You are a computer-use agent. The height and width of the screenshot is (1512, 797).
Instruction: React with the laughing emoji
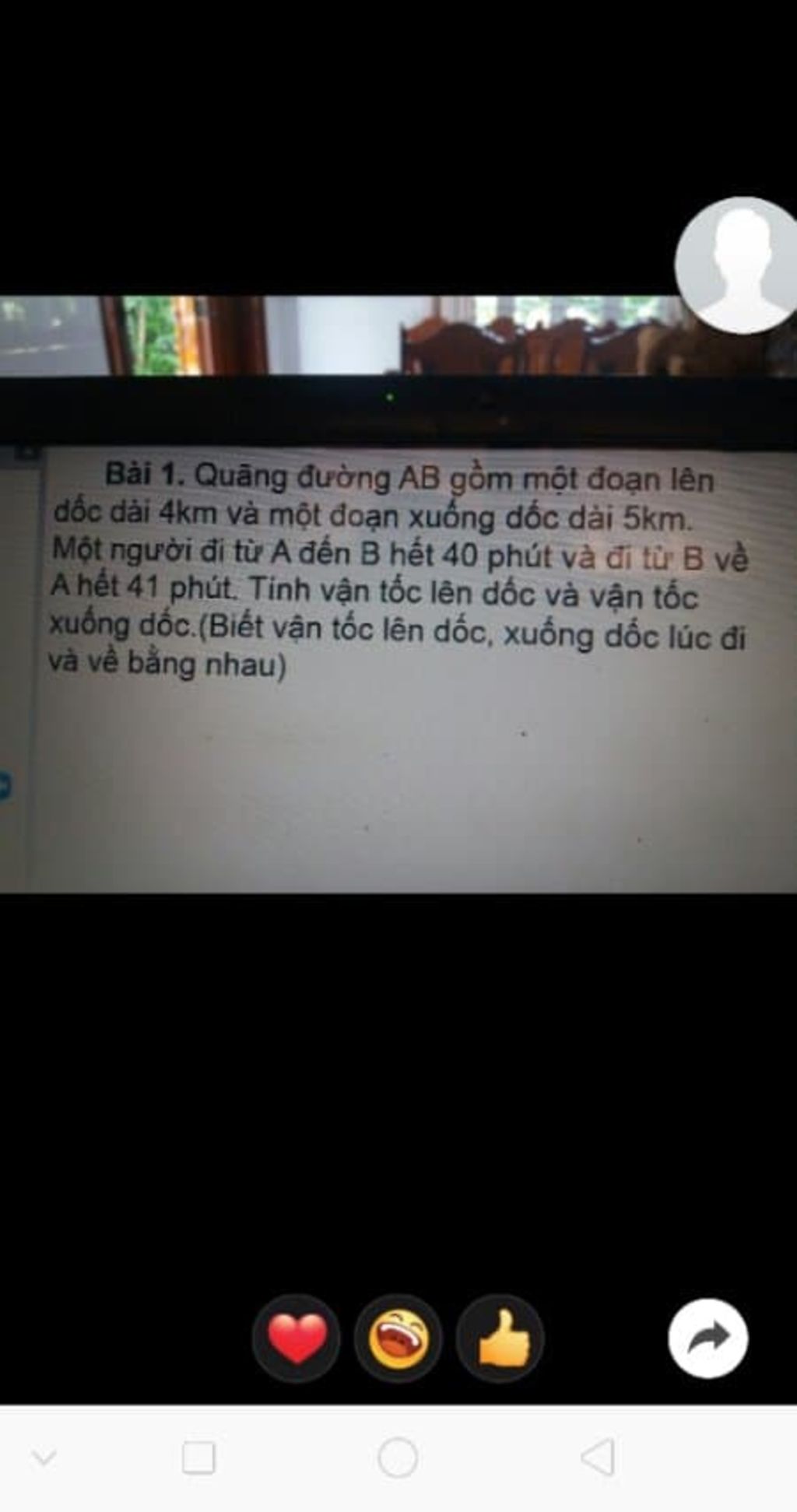click(x=398, y=1338)
